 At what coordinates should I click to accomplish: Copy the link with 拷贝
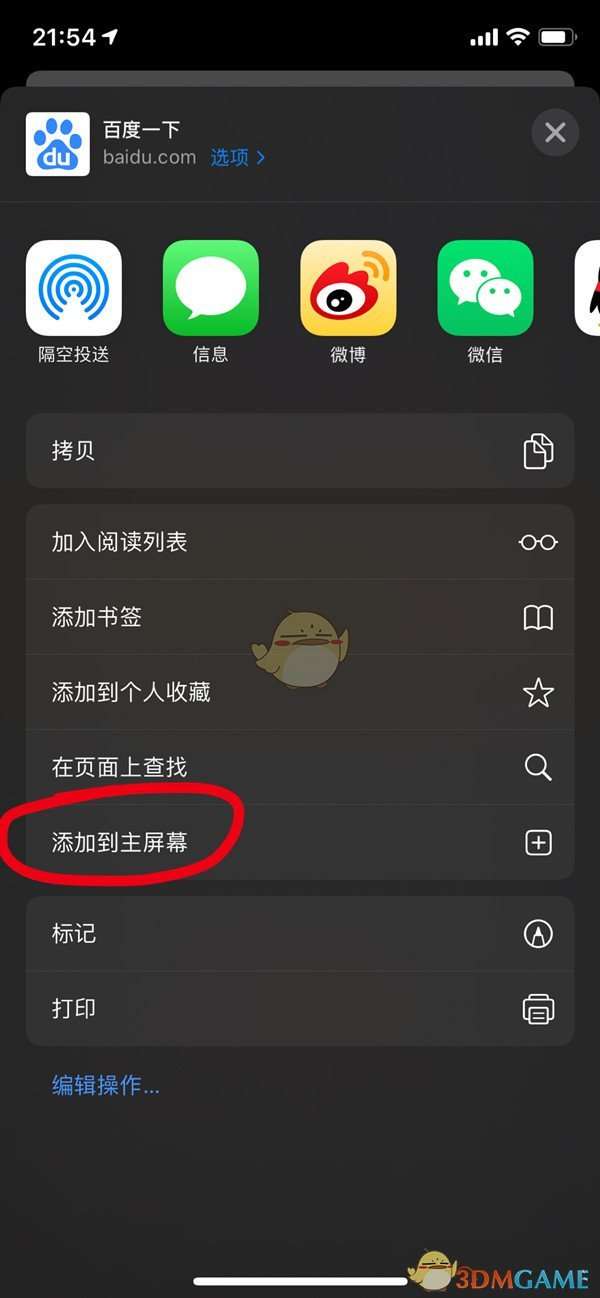300,451
